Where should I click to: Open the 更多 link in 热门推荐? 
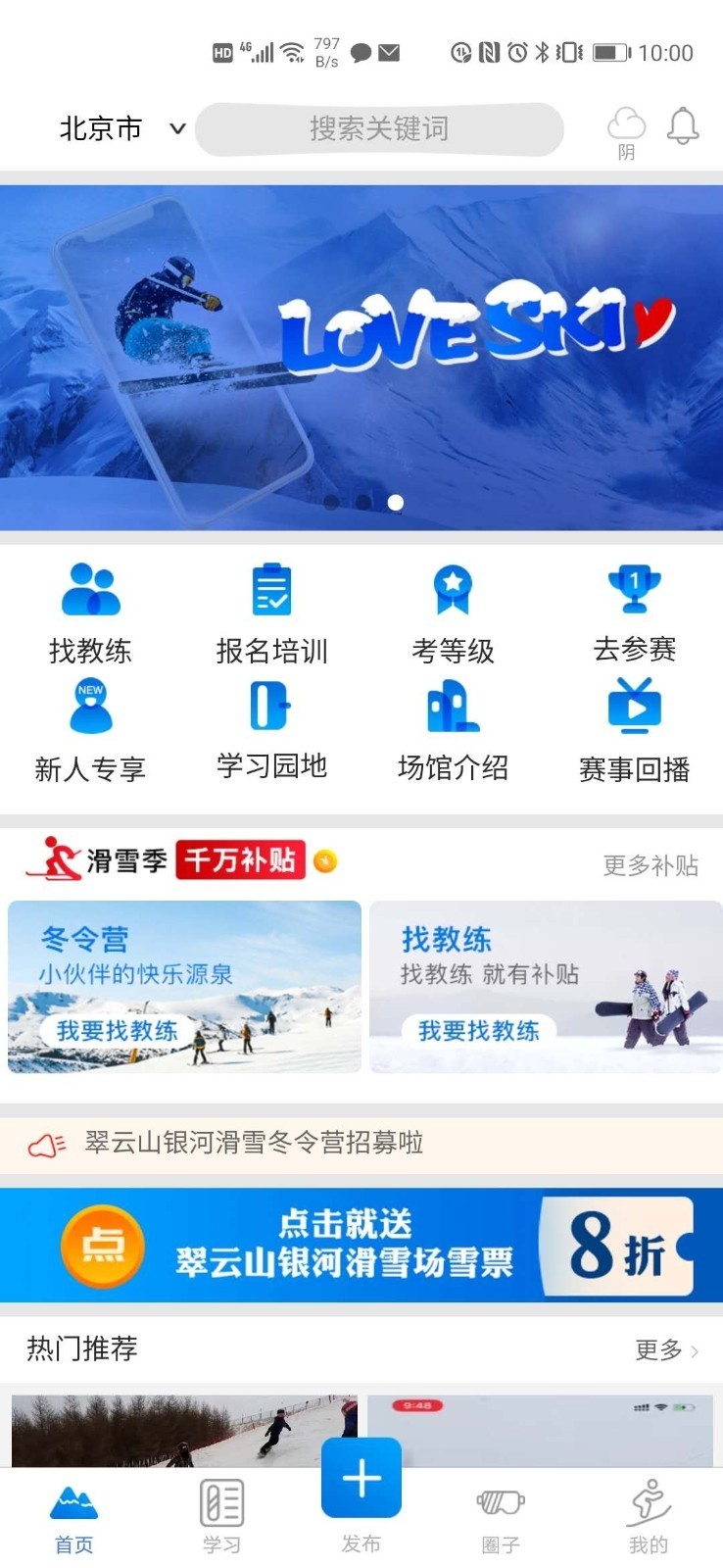(664, 1349)
